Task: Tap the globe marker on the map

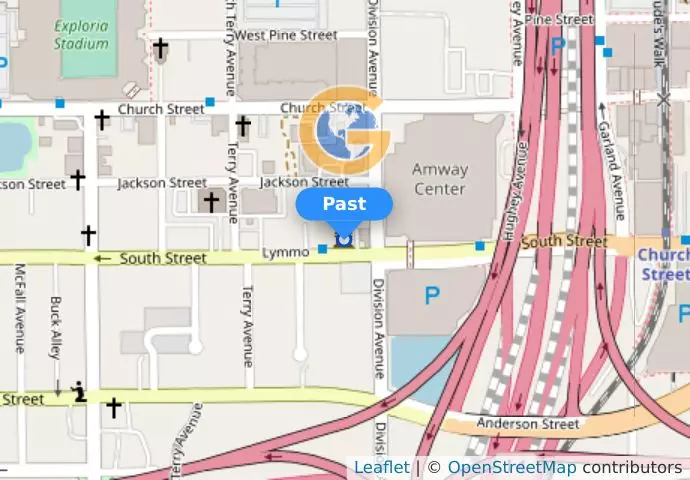Action: tap(344, 131)
